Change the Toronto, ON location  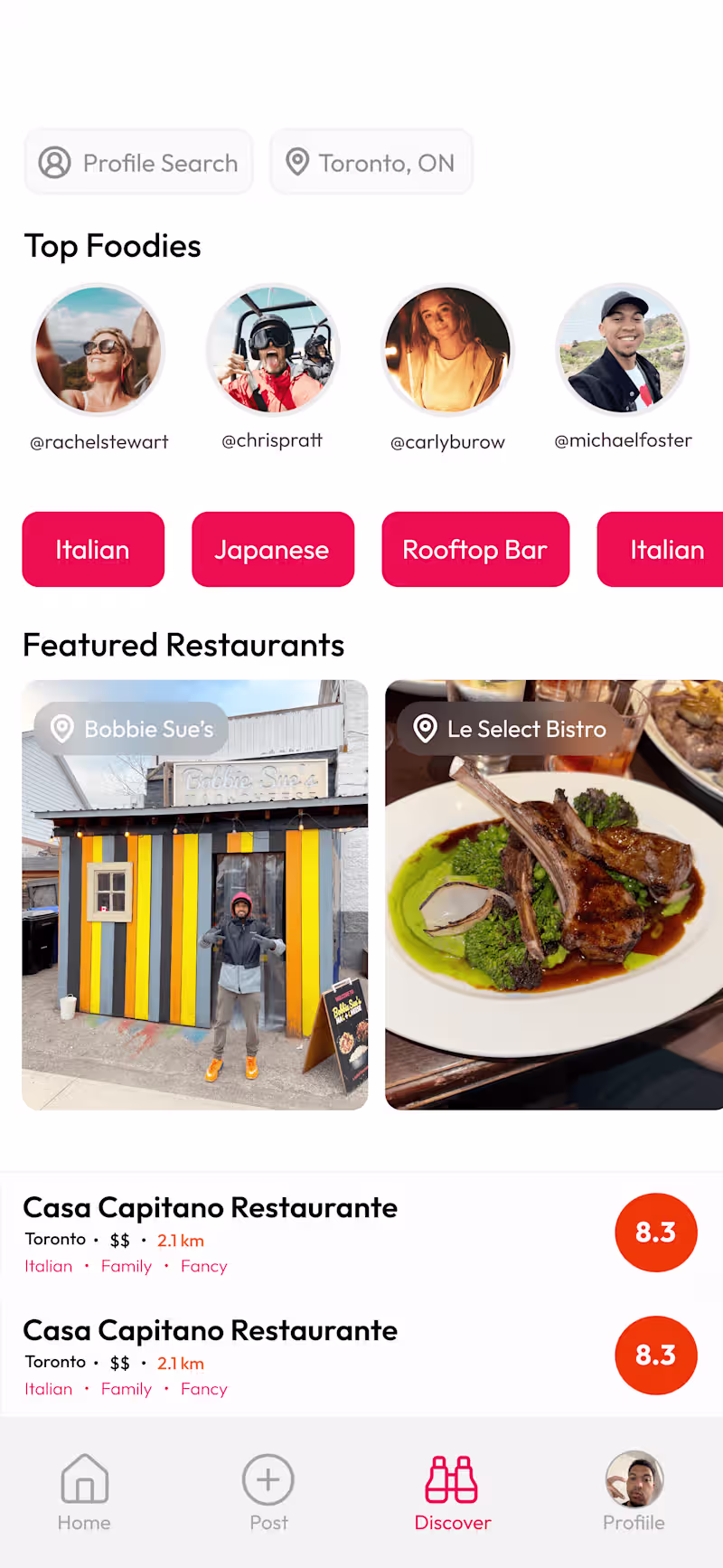click(371, 163)
